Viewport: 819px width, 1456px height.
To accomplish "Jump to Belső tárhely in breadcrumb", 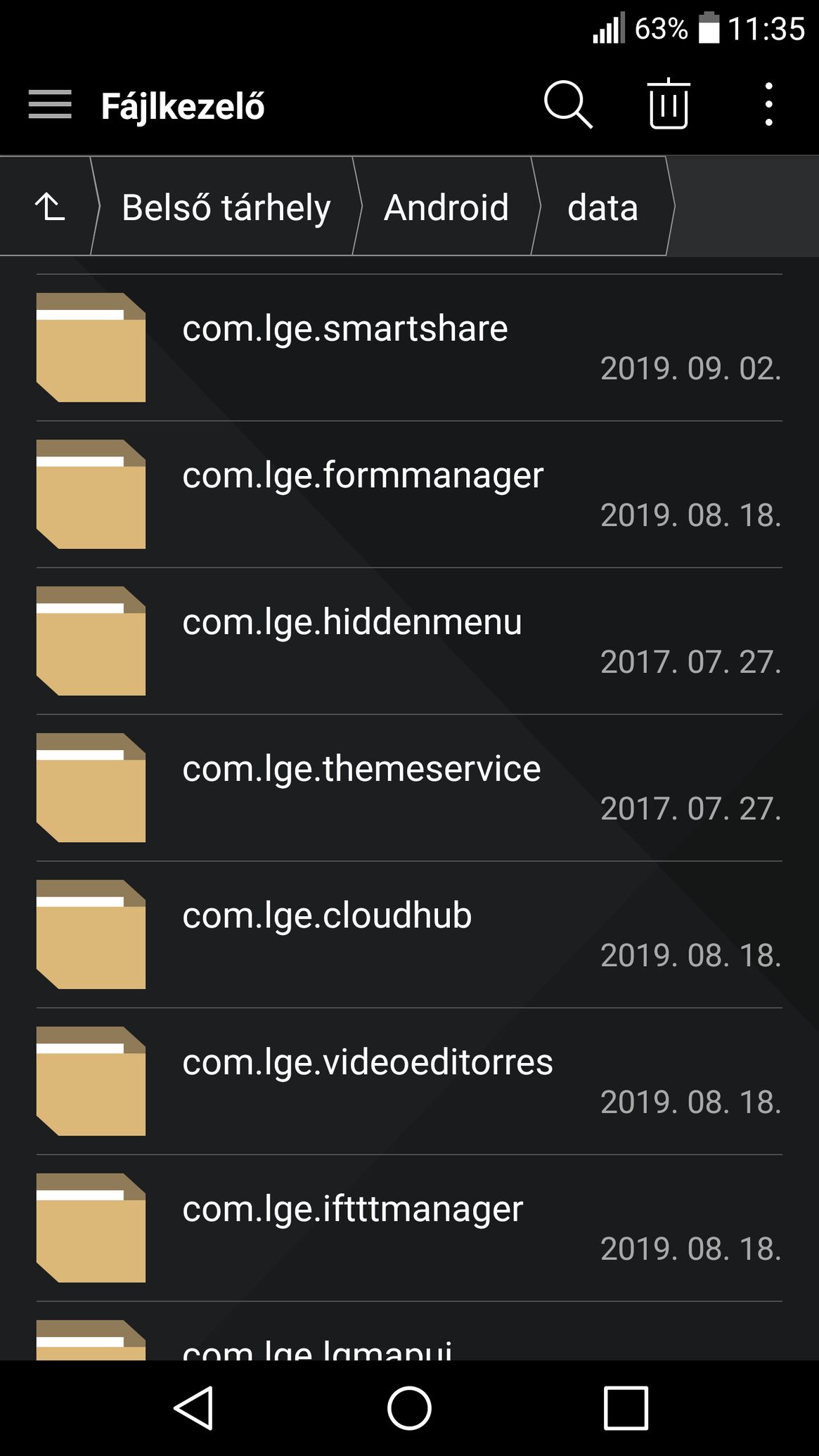I will click(x=226, y=207).
